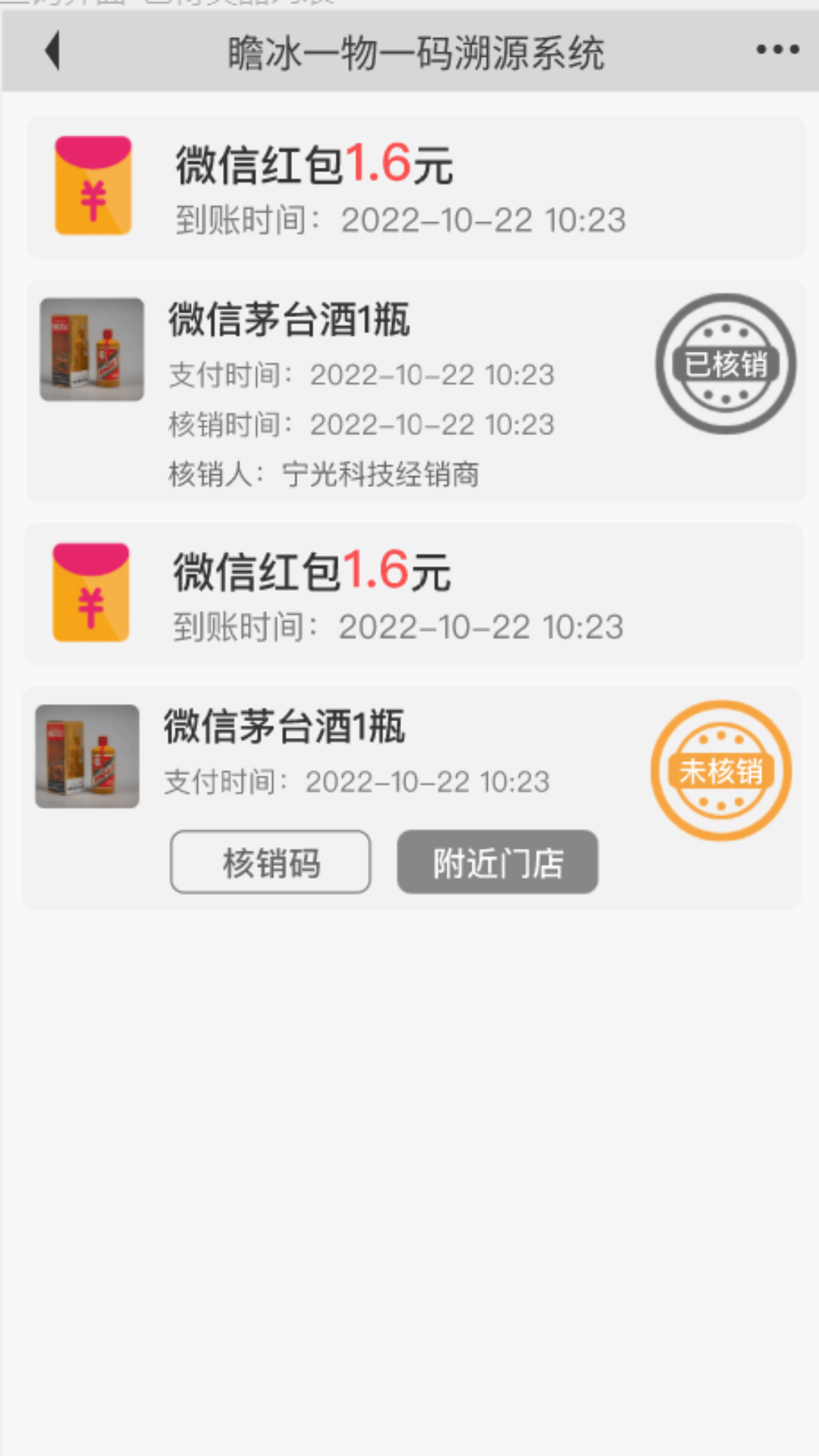Image resolution: width=819 pixels, height=1456 pixels.
Task: Open the three-dot more menu
Action: 777,50
